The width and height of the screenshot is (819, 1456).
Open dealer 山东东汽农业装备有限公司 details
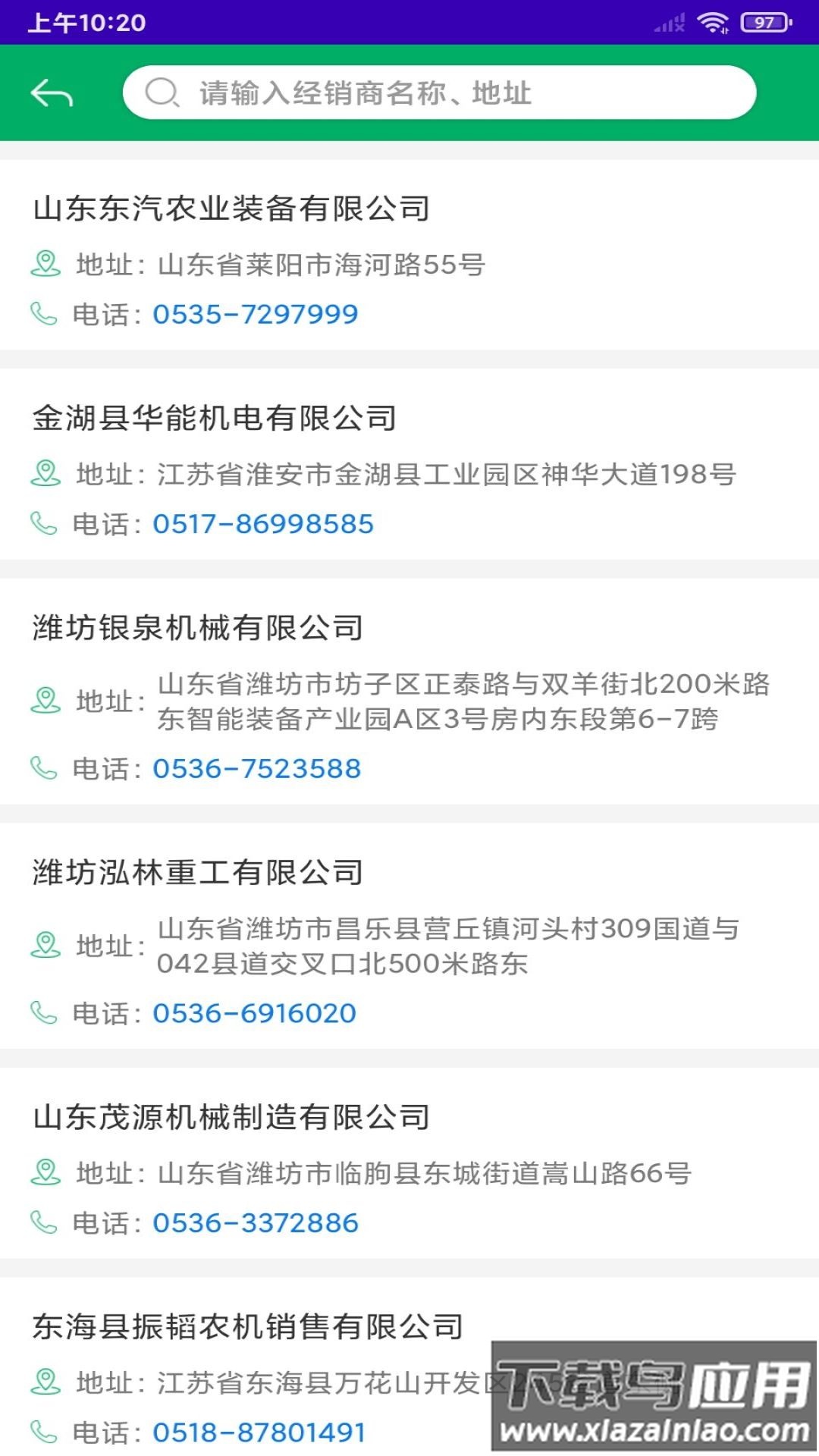231,206
